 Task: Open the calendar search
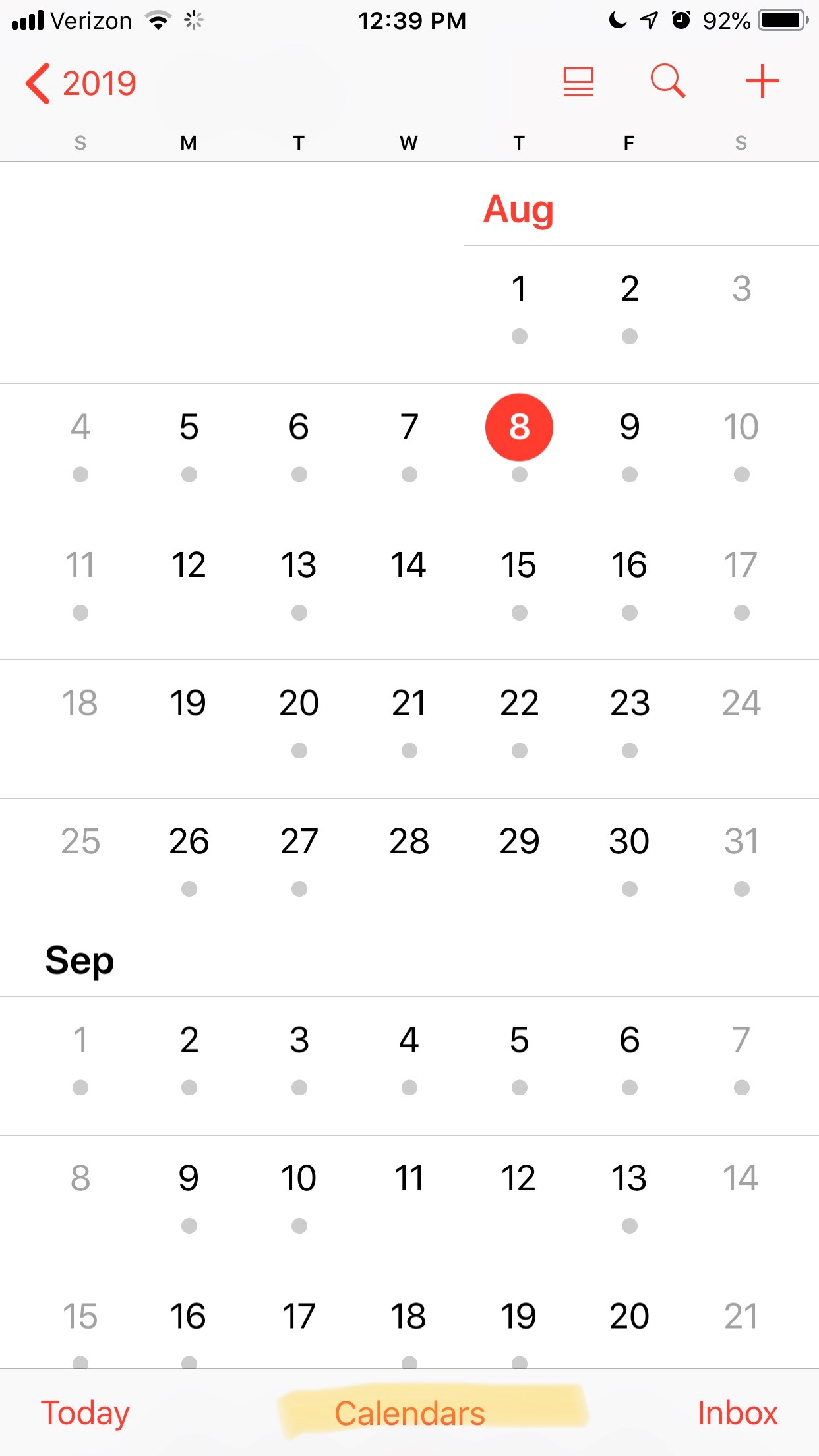tap(667, 81)
